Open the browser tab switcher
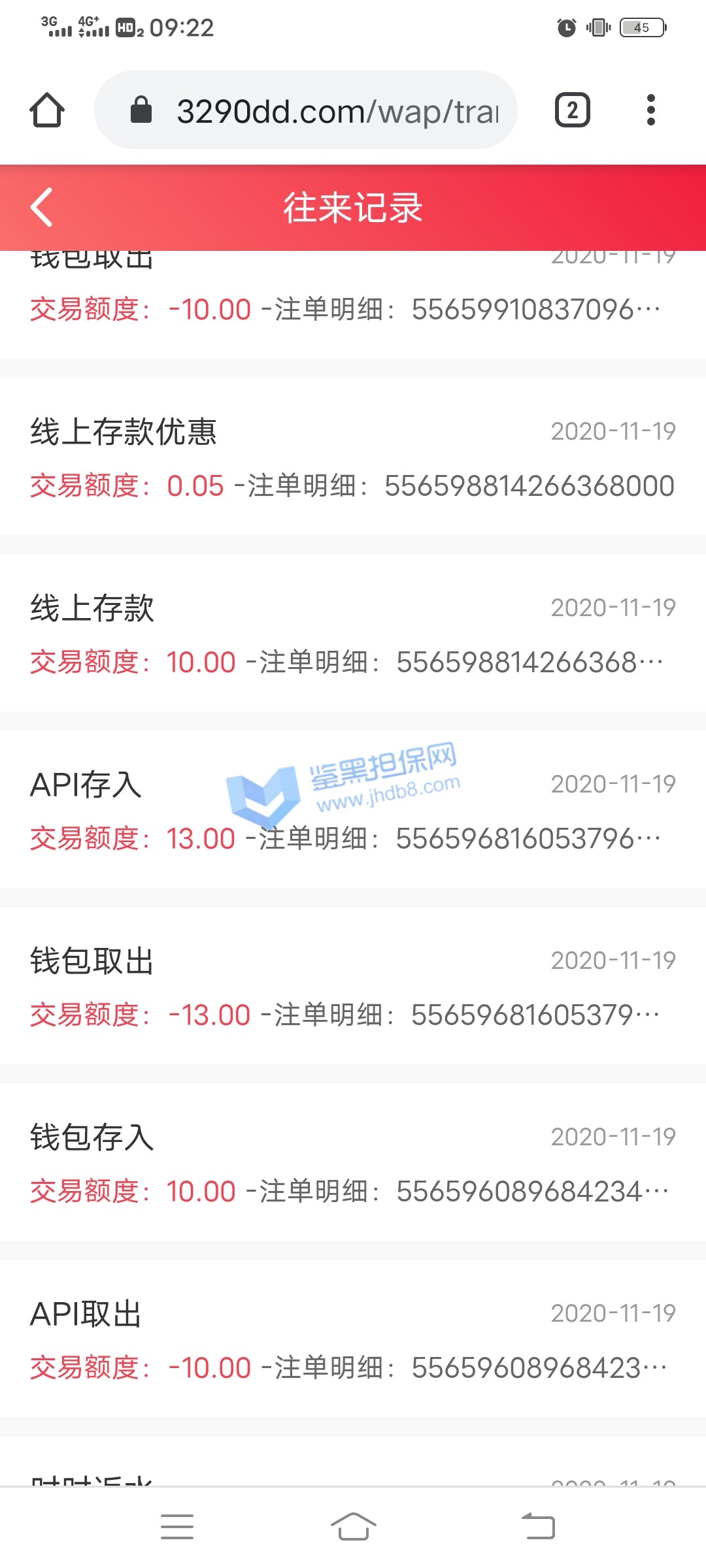The image size is (706, 1568). click(x=572, y=110)
